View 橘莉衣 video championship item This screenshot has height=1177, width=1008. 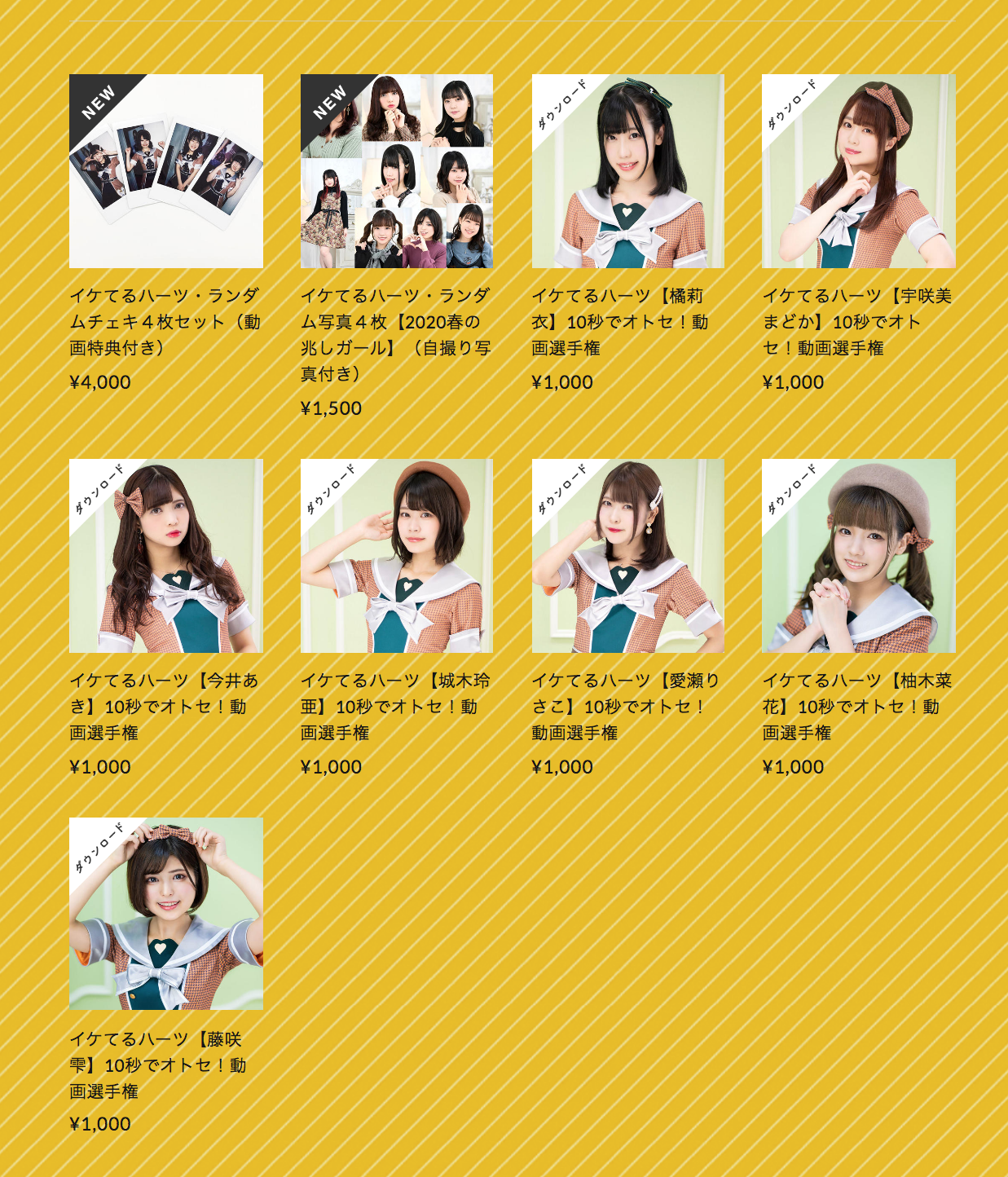coord(627,171)
